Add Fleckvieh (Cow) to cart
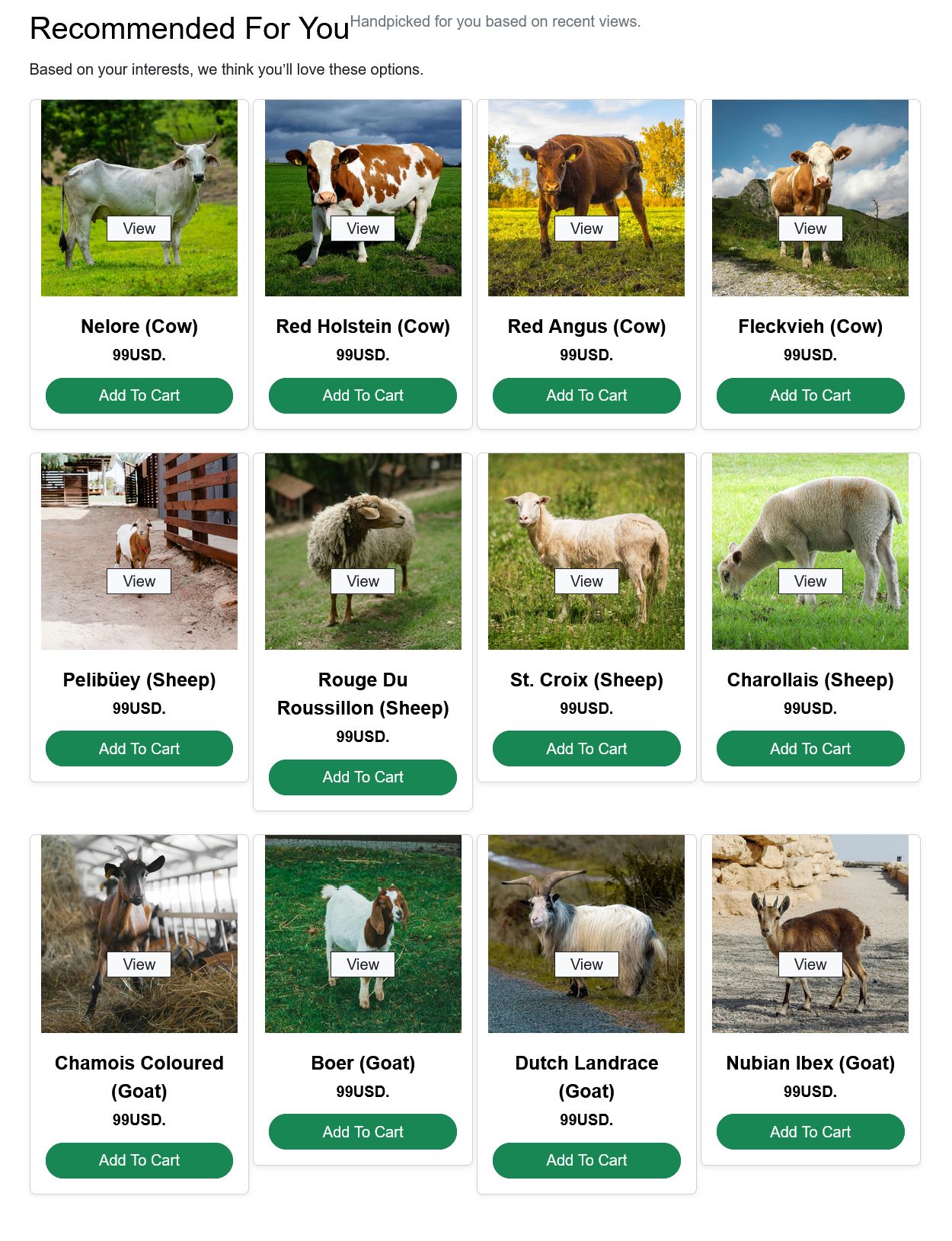 click(x=810, y=395)
